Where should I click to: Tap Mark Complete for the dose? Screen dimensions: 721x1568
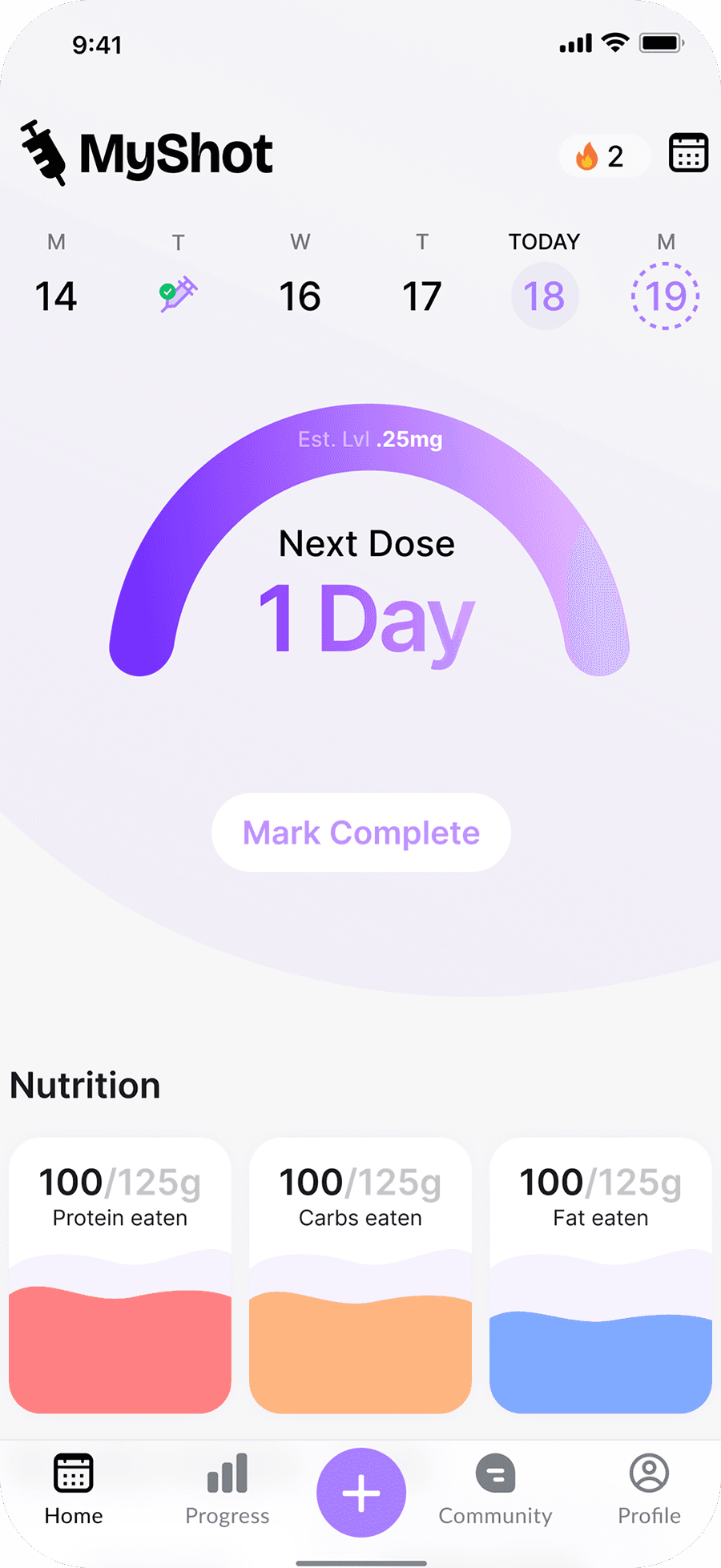pyautogui.click(x=361, y=832)
